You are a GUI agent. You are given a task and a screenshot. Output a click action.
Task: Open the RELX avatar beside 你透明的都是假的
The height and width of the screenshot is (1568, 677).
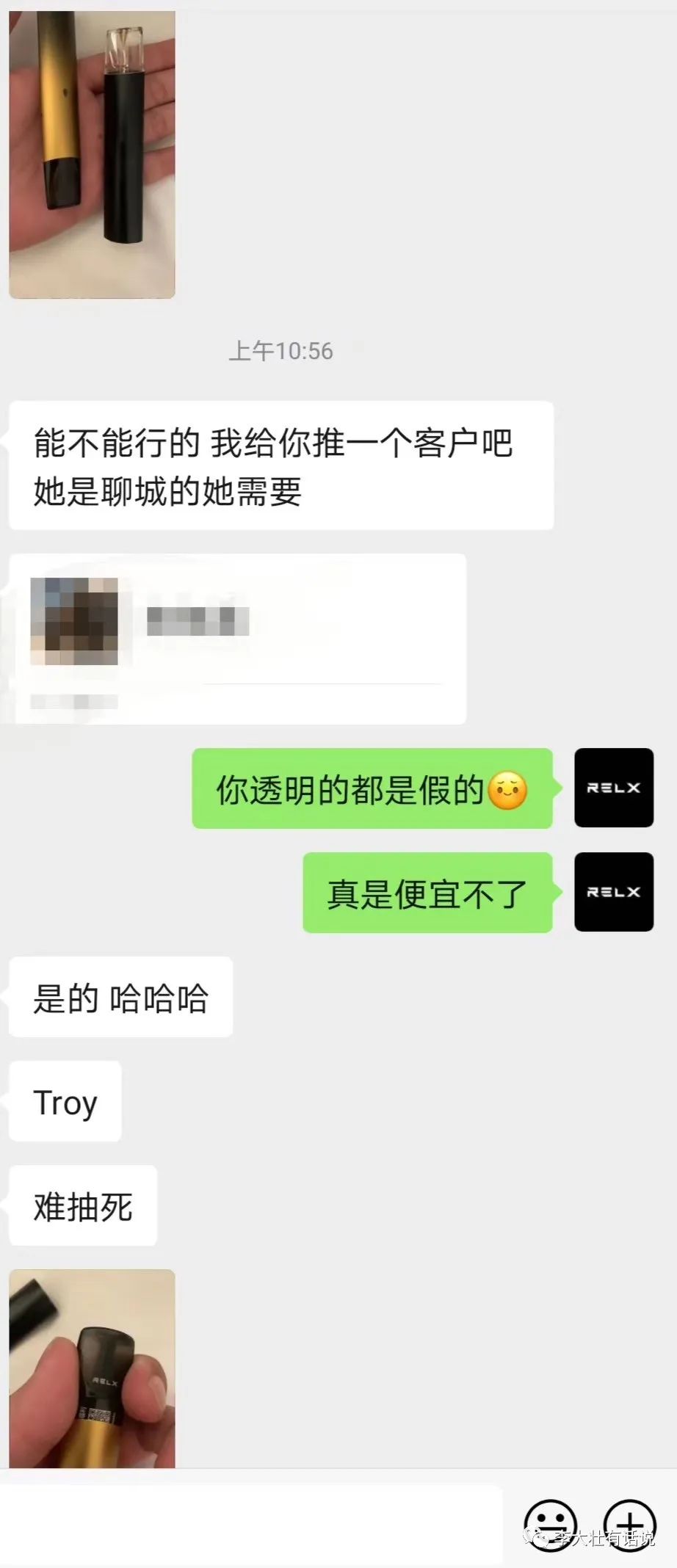click(614, 788)
